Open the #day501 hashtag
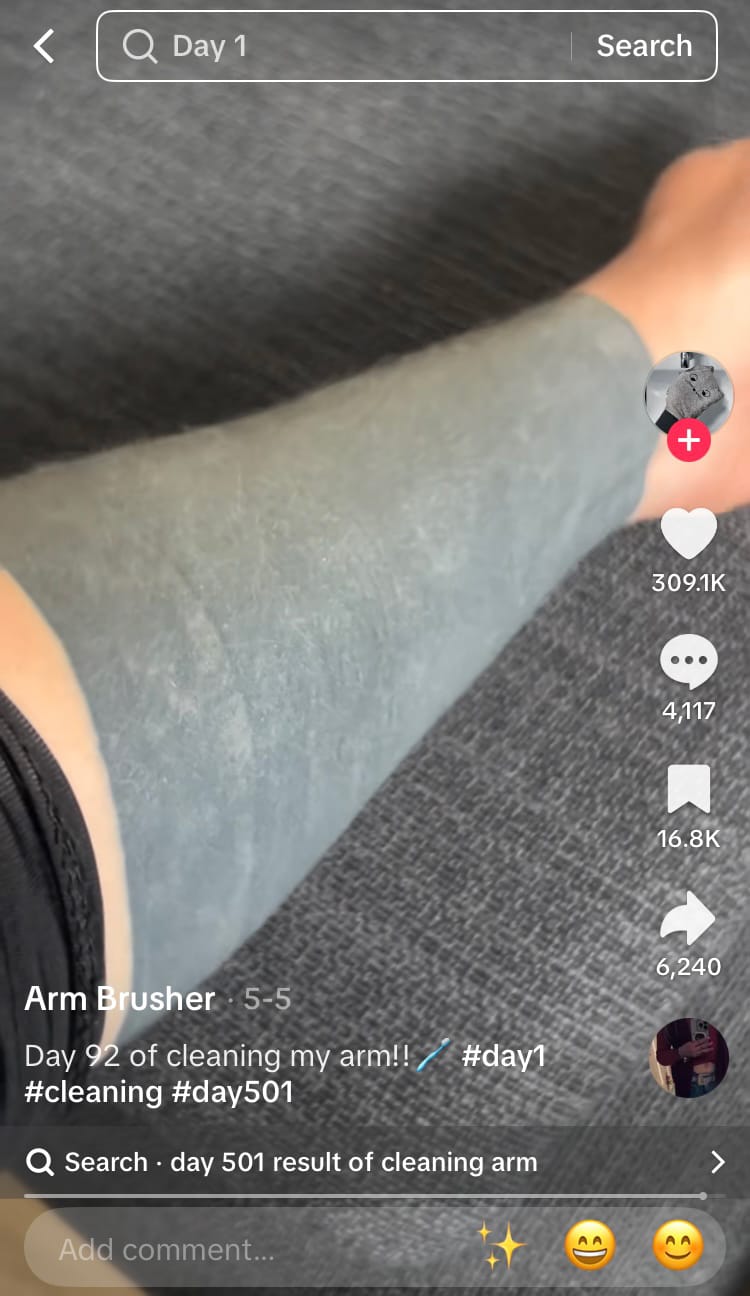This screenshot has height=1296, width=750. coord(233,1091)
